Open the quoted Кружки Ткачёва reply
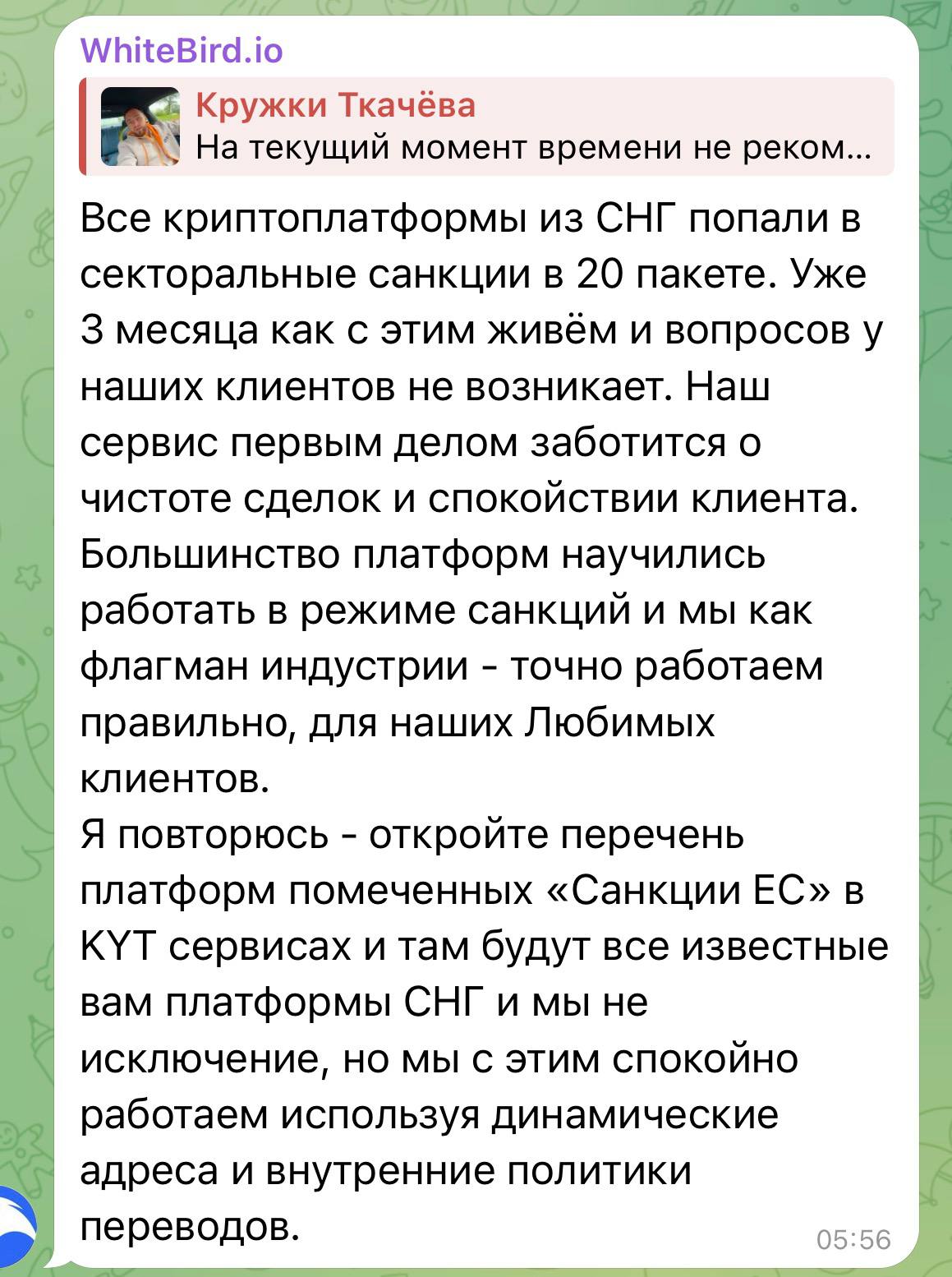 pos(486,127)
